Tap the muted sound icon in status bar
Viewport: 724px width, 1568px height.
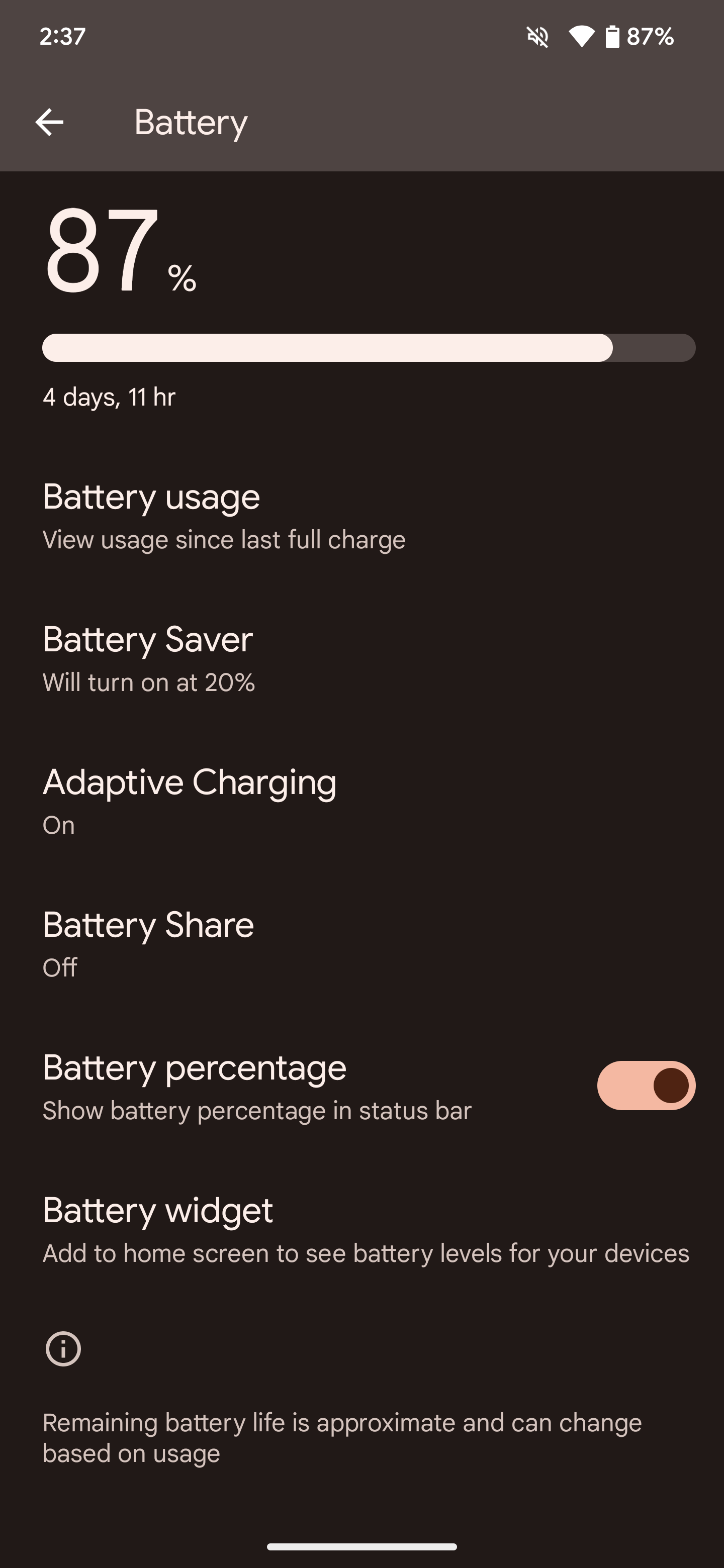538,37
